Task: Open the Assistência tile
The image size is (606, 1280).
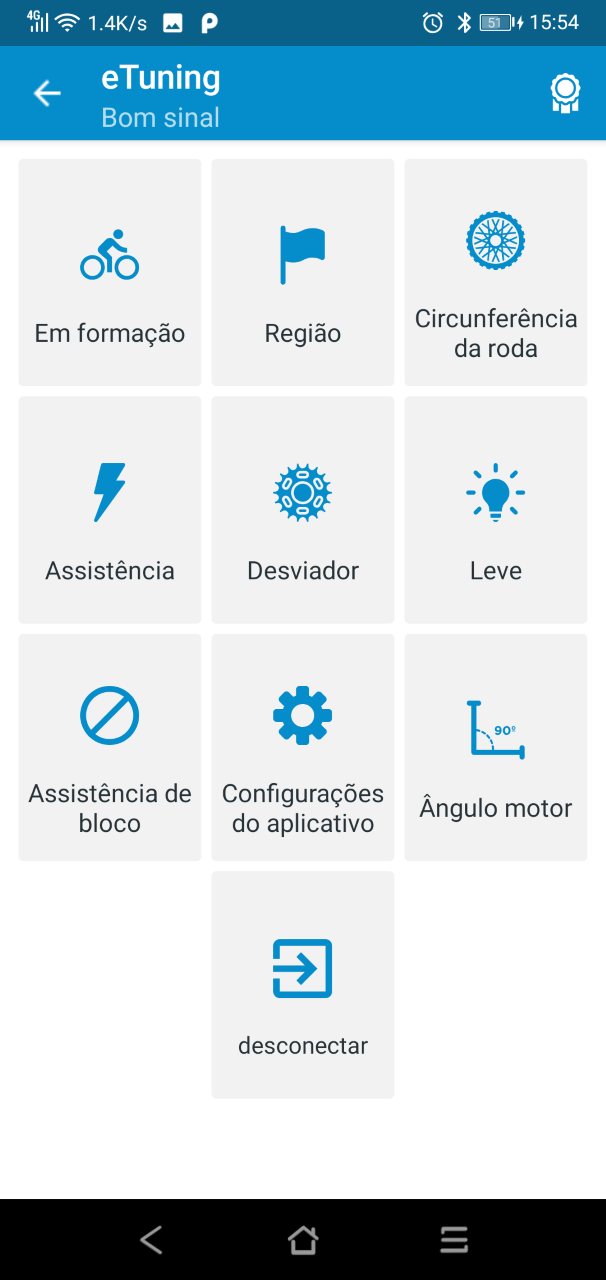Action: pyautogui.click(x=110, y=510)
